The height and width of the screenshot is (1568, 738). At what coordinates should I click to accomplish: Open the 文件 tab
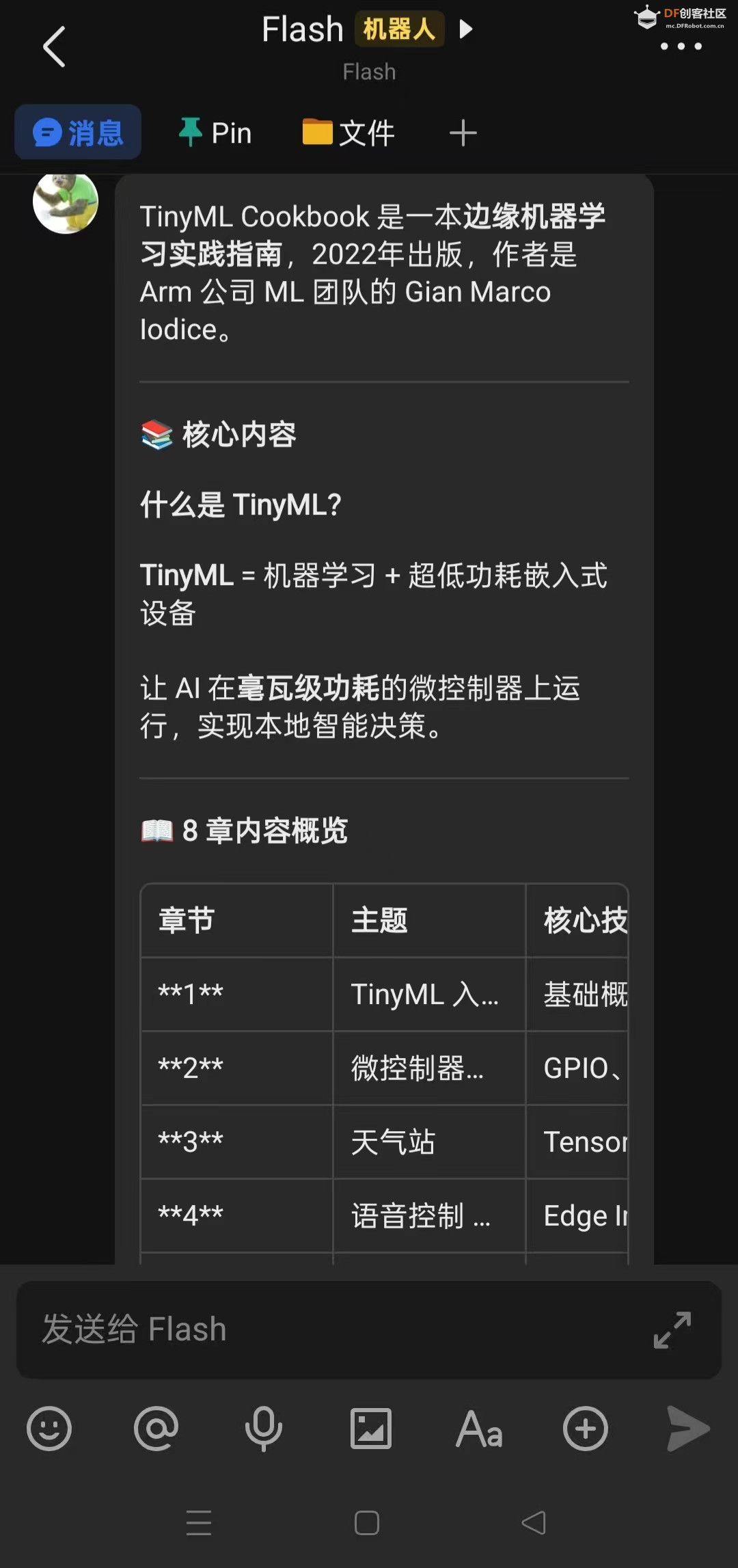[347, 132]
